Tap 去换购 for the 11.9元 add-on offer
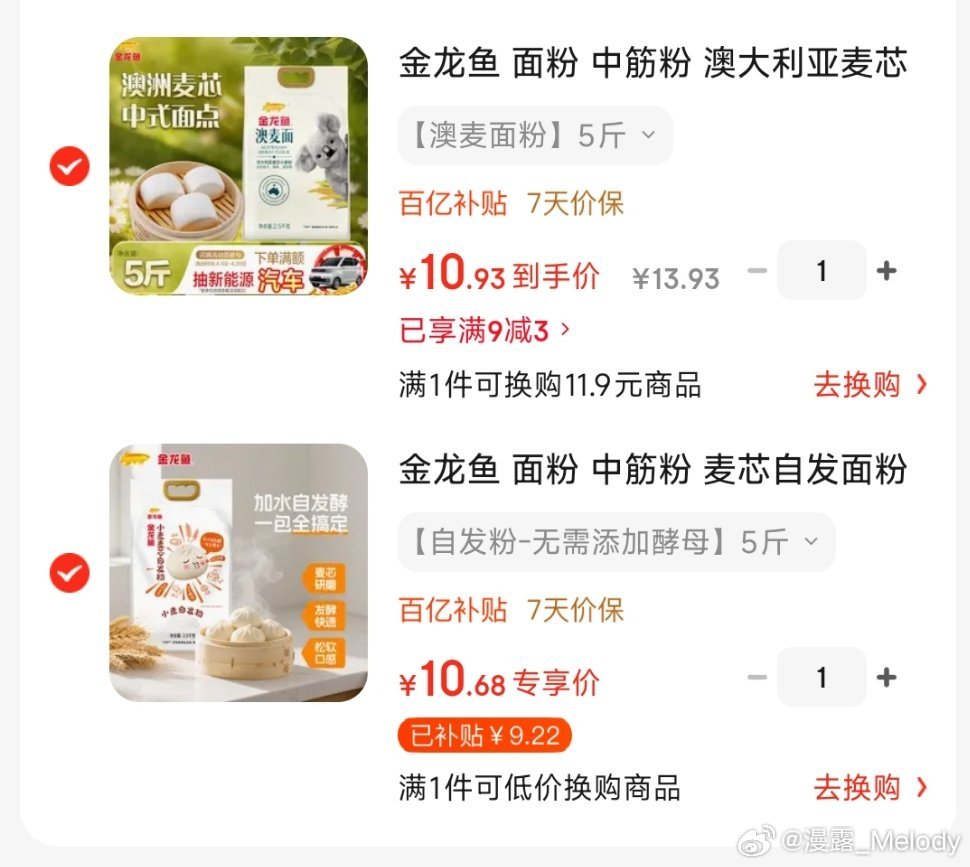 click(870, 385)
